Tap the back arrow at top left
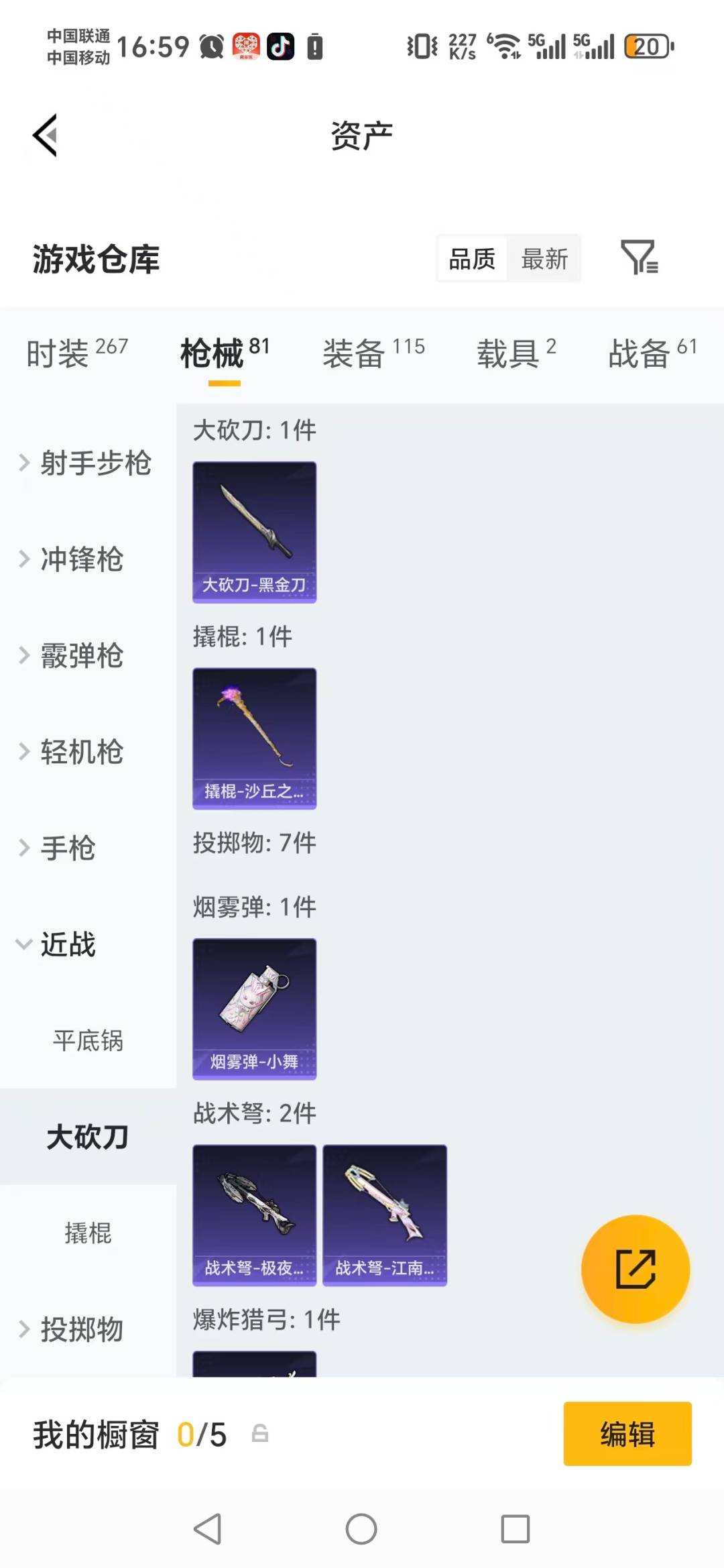This screenshot has height=1568, width=724. 44,134
